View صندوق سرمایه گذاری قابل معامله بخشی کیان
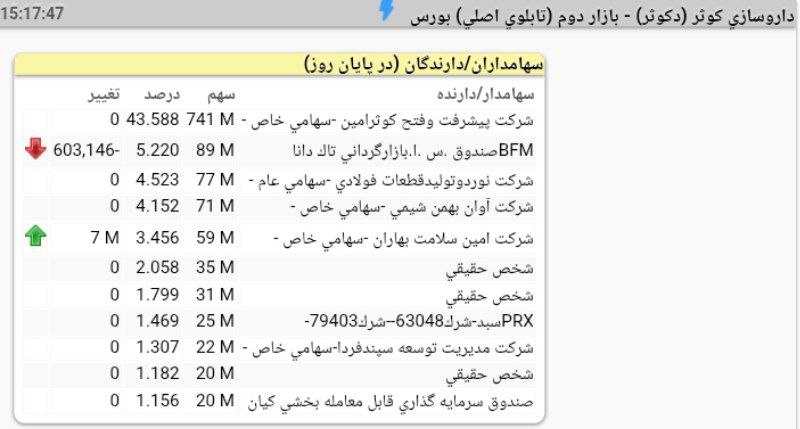The image size is (800, 429). tap(390, 401)
